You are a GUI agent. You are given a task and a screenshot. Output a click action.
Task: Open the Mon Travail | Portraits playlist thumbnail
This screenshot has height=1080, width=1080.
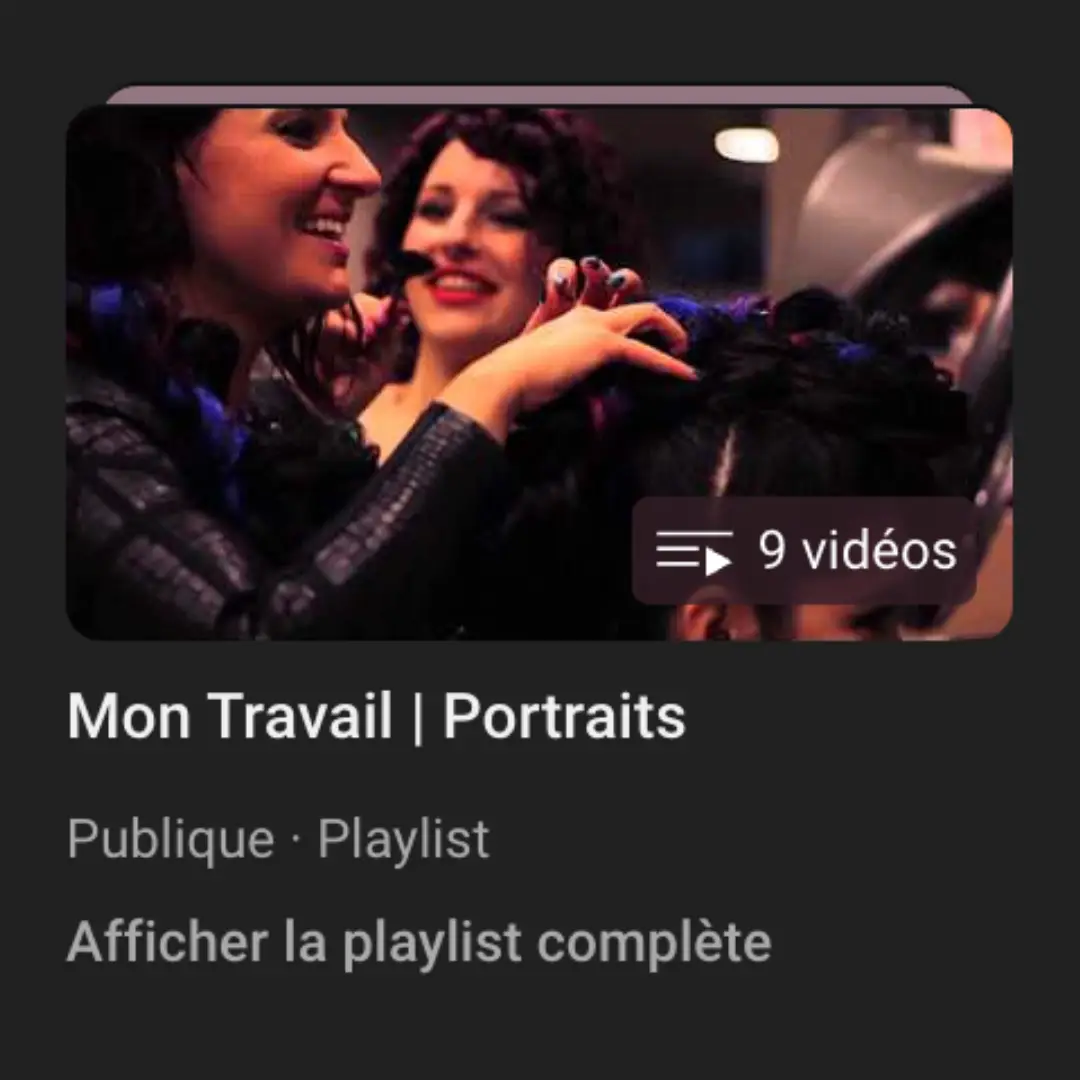click(x=539, y=372)
